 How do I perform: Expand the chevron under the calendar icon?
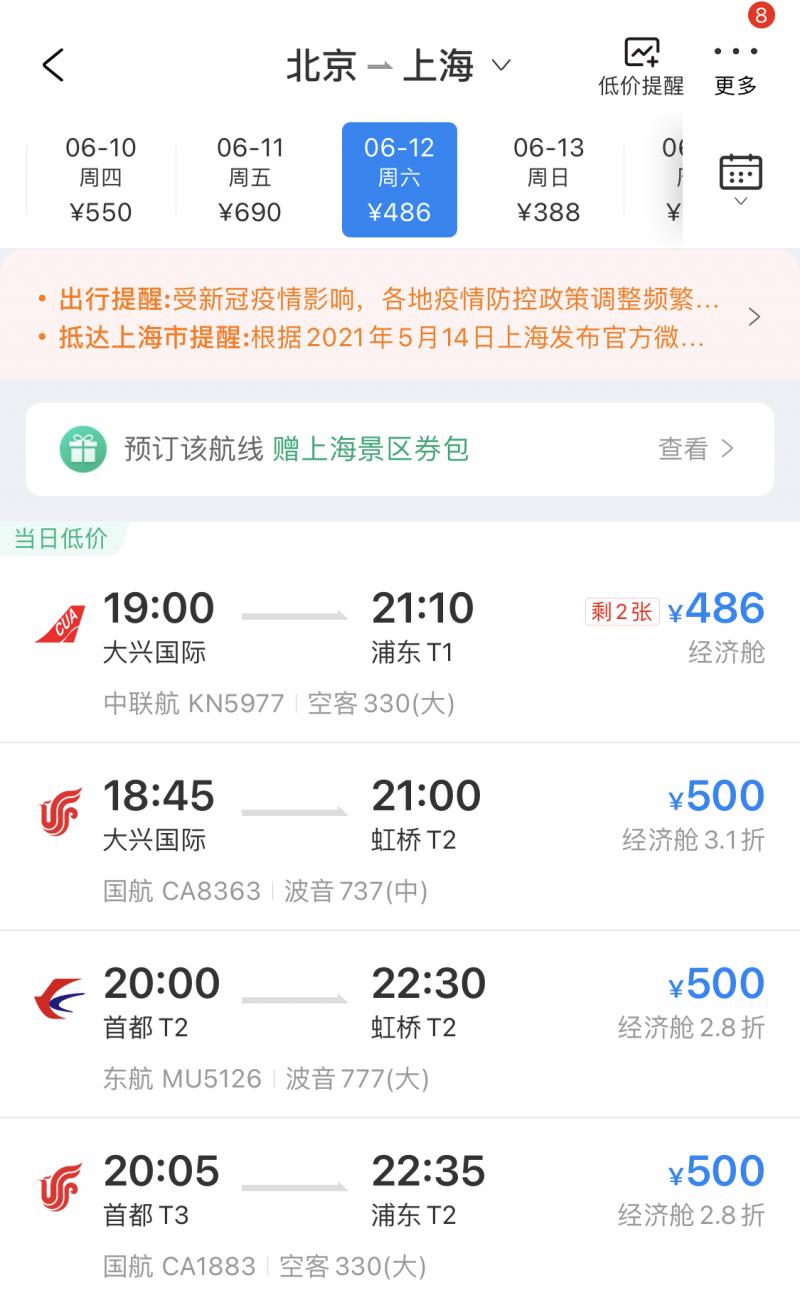(740, 201)
